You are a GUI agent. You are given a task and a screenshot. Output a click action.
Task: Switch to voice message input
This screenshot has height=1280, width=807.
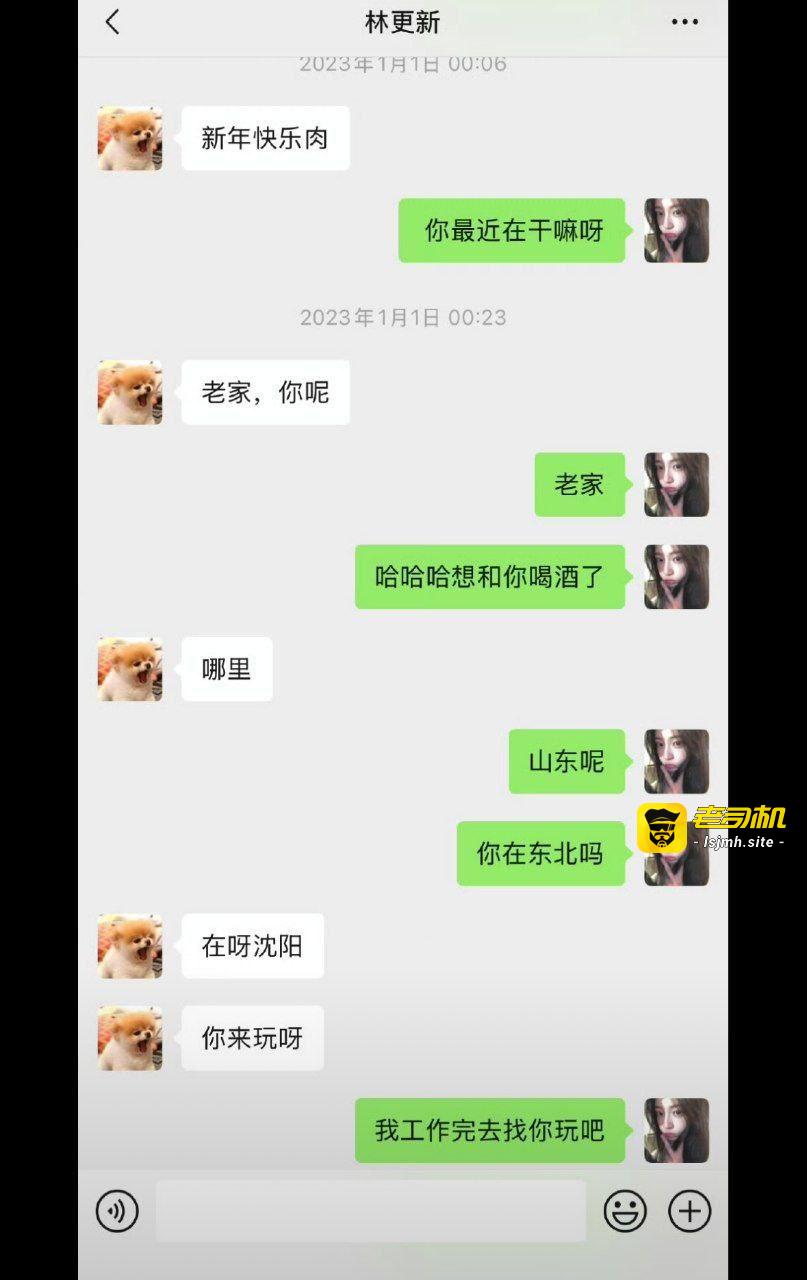[x=117, y=1211]
